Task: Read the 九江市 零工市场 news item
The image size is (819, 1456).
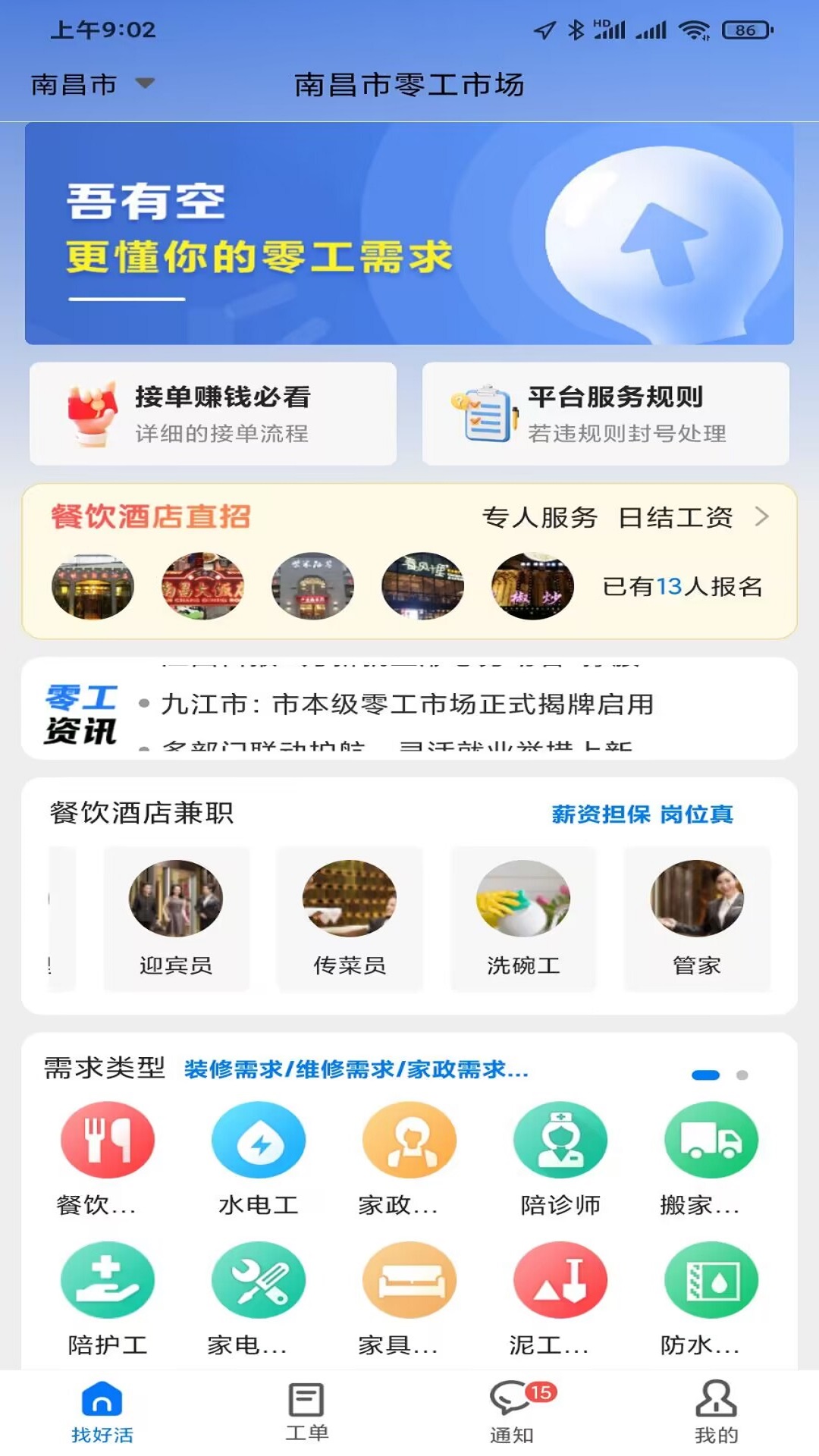Action: tap(407, 704)
